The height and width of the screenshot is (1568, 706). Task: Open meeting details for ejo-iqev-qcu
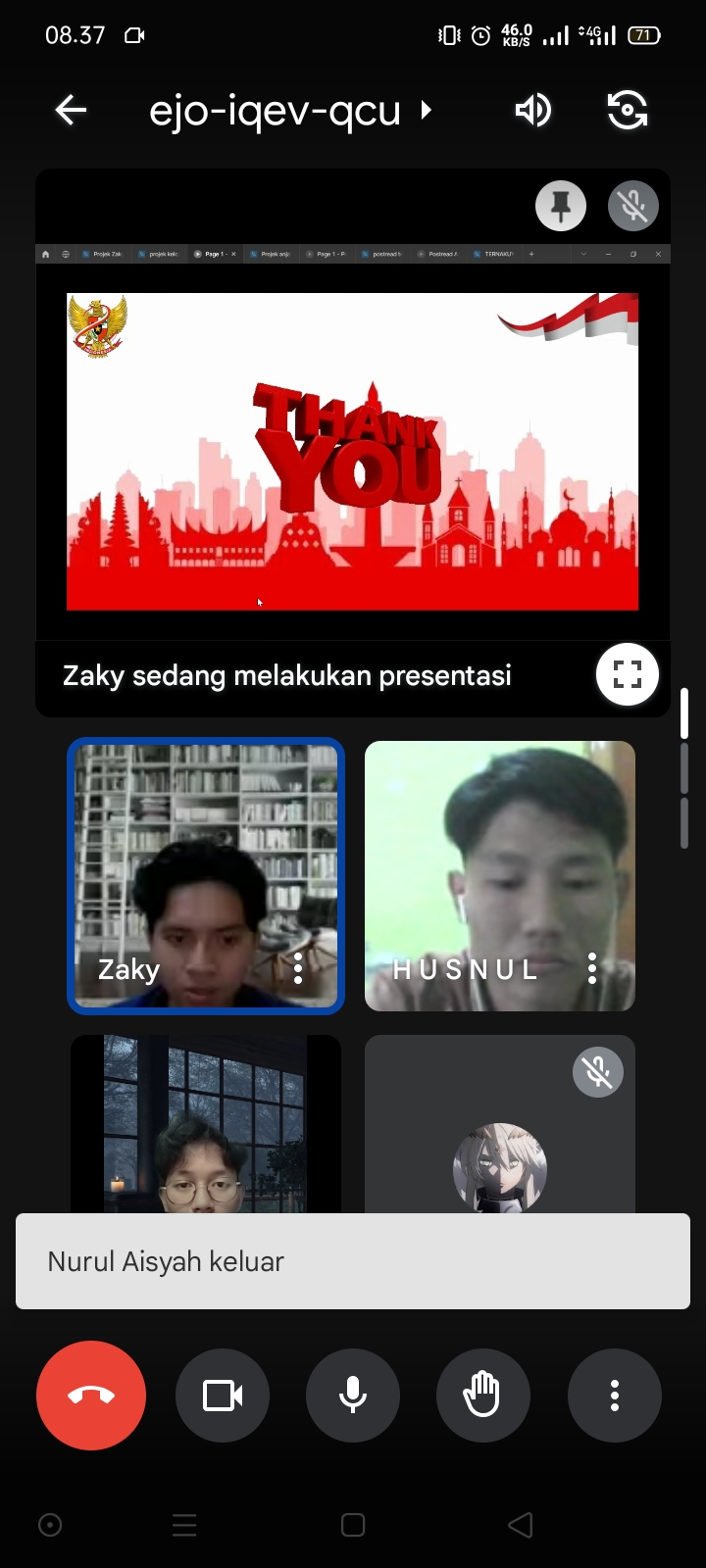click(x=290, y=111)
